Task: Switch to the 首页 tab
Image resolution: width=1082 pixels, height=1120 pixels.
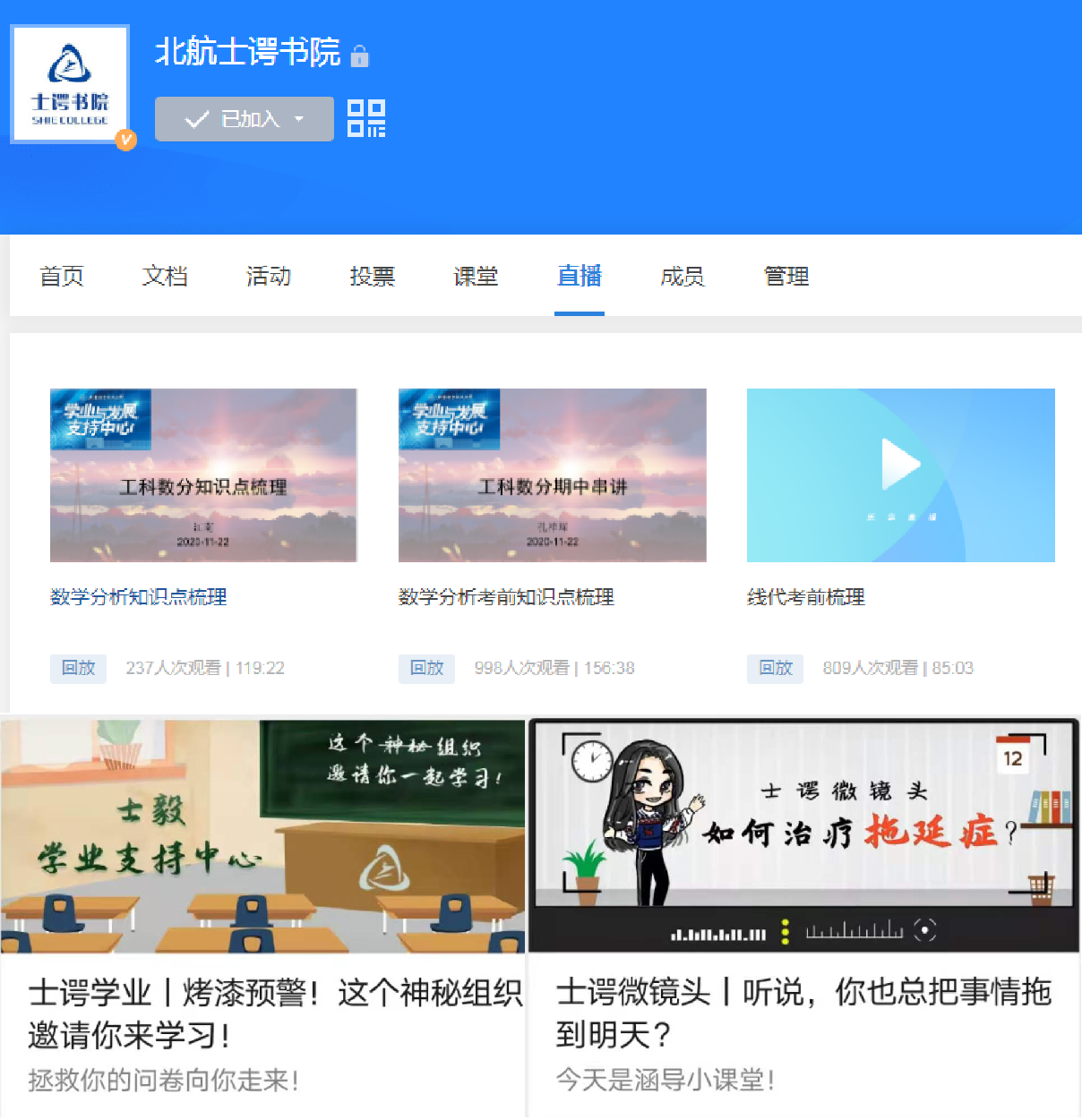Action: (62, 277)
